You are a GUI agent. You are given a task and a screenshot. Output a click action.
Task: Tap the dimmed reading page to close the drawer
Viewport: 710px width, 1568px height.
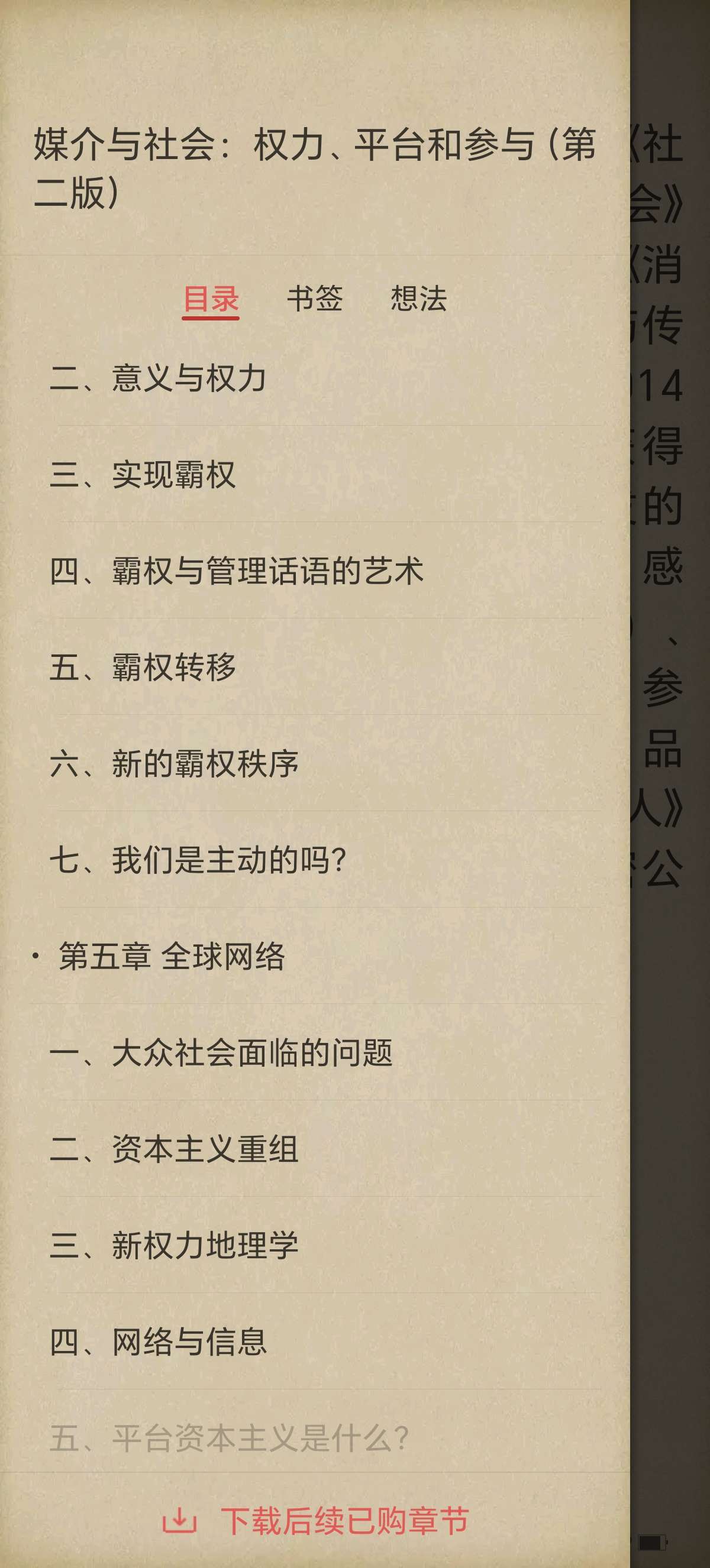[x=670, y=1035]
